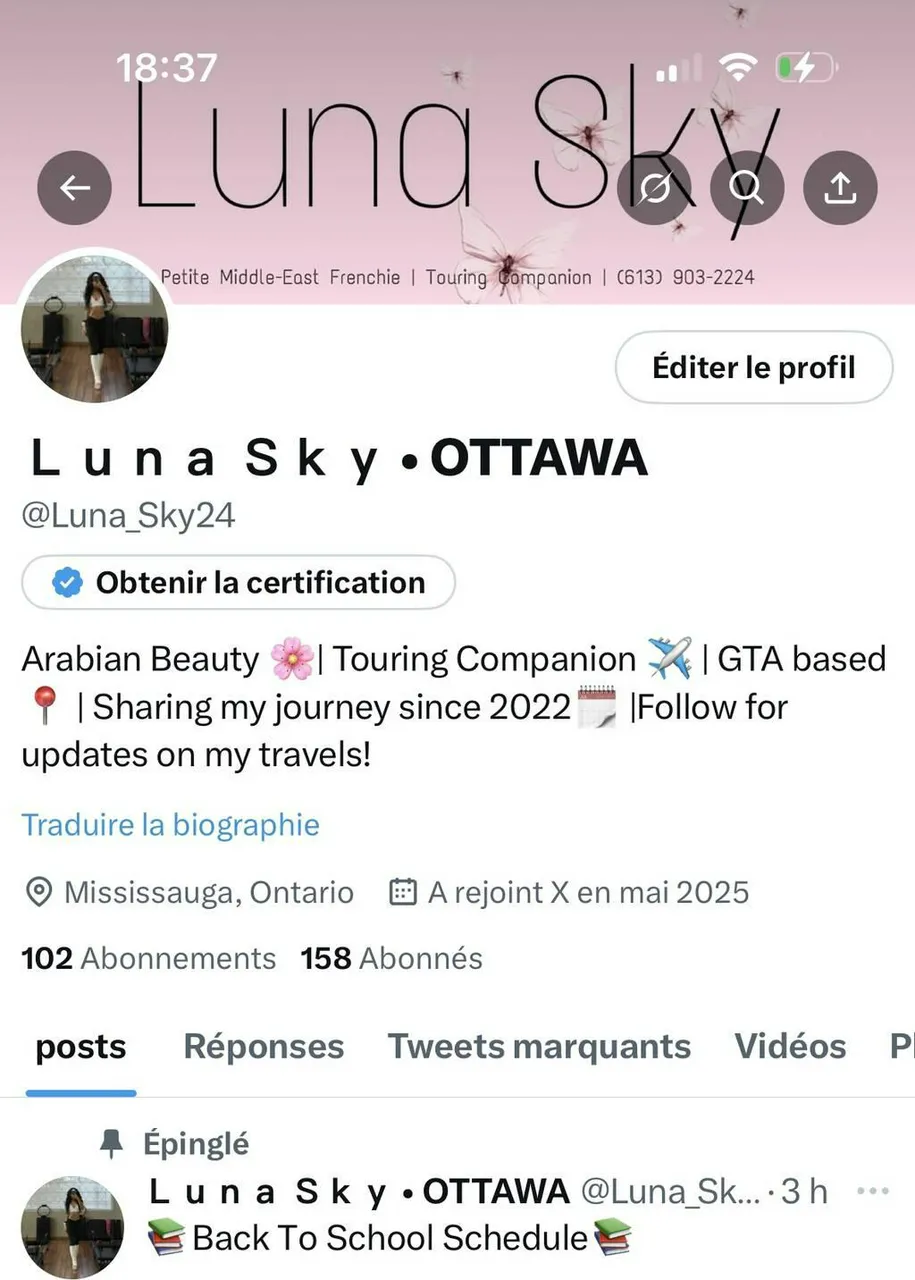
Task: View the 158 Abonnés list
Action: click(390, 958)
